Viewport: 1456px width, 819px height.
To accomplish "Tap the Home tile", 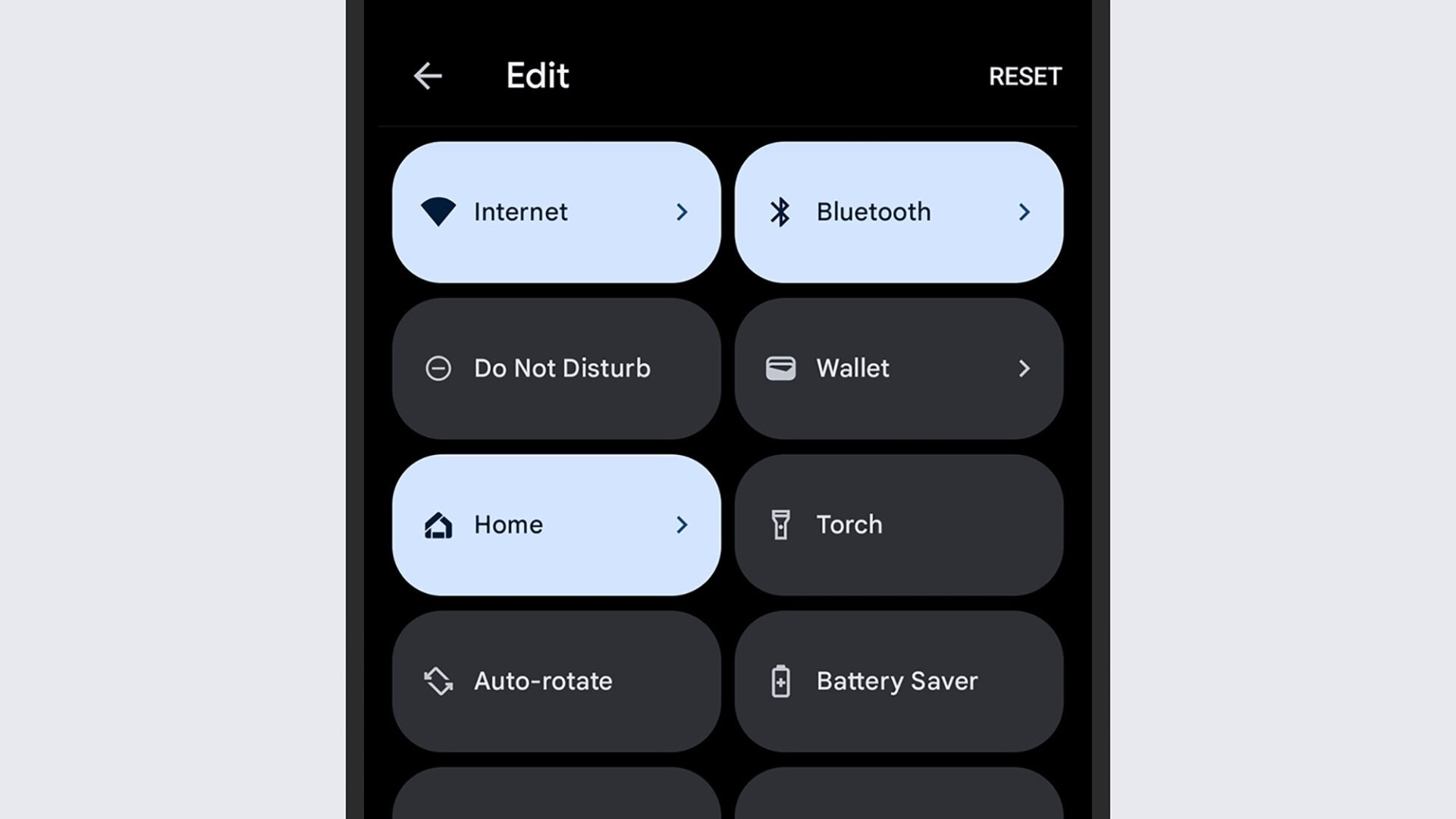I will (556, 525).
